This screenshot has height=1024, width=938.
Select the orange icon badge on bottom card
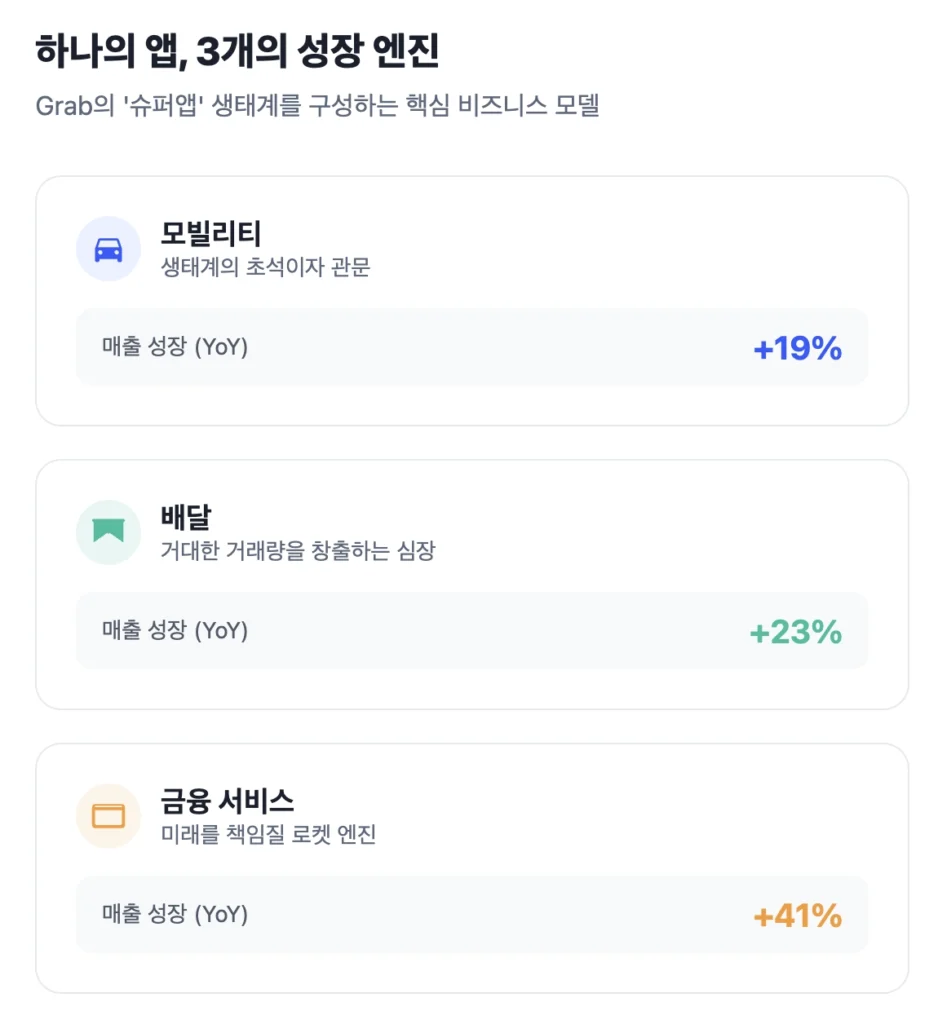(108, 815)
